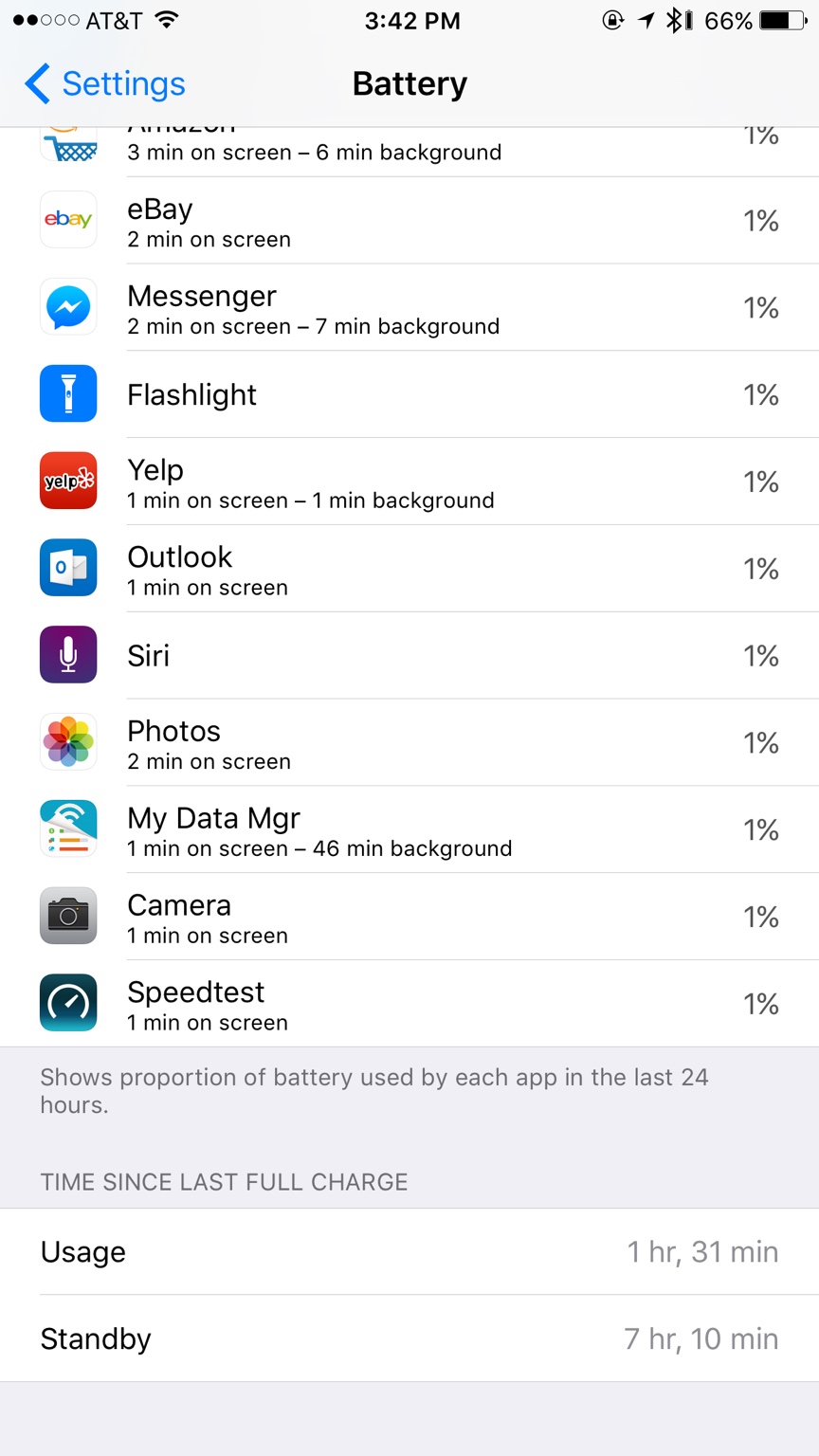Tap the eBay battery usage row
The image size is (819, 1456).
[409, 221]
